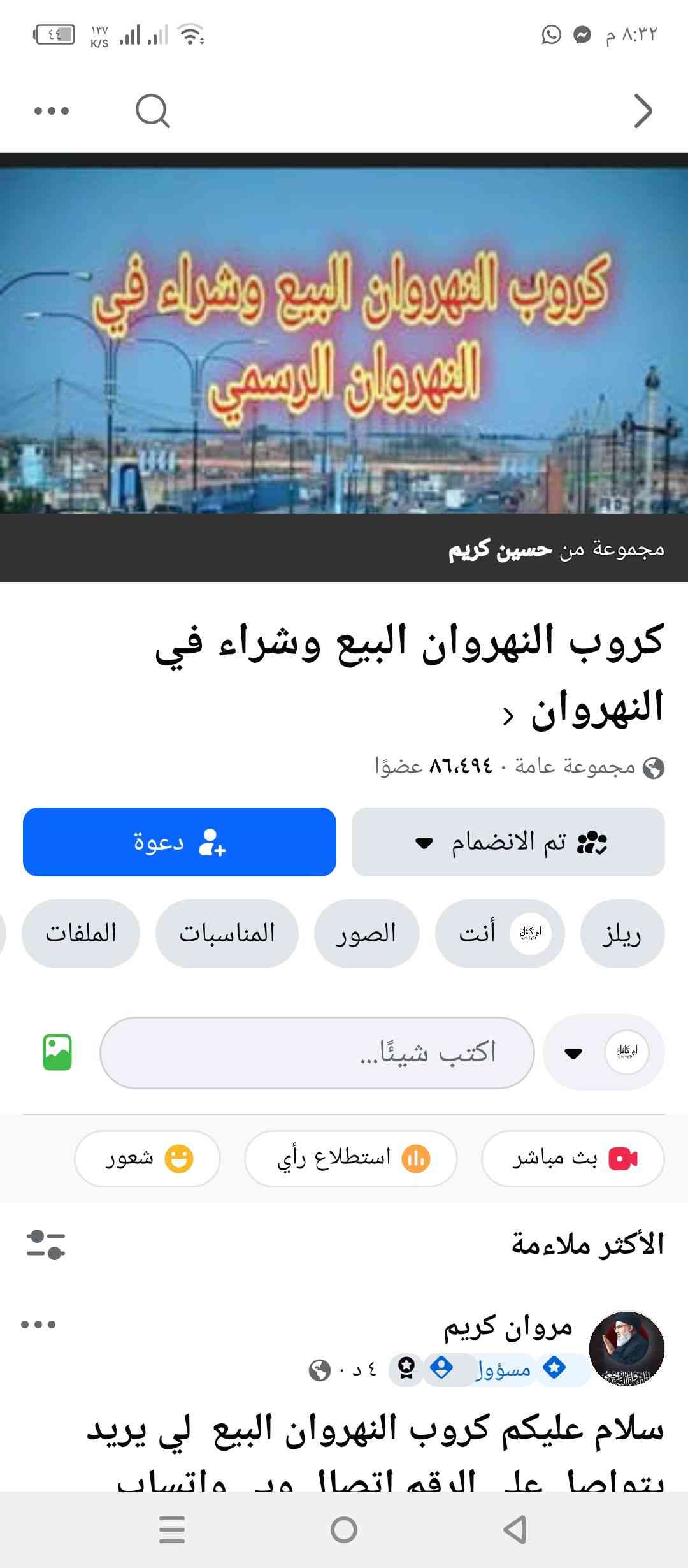Open options on مروان كريم's post

[38, 1325]
